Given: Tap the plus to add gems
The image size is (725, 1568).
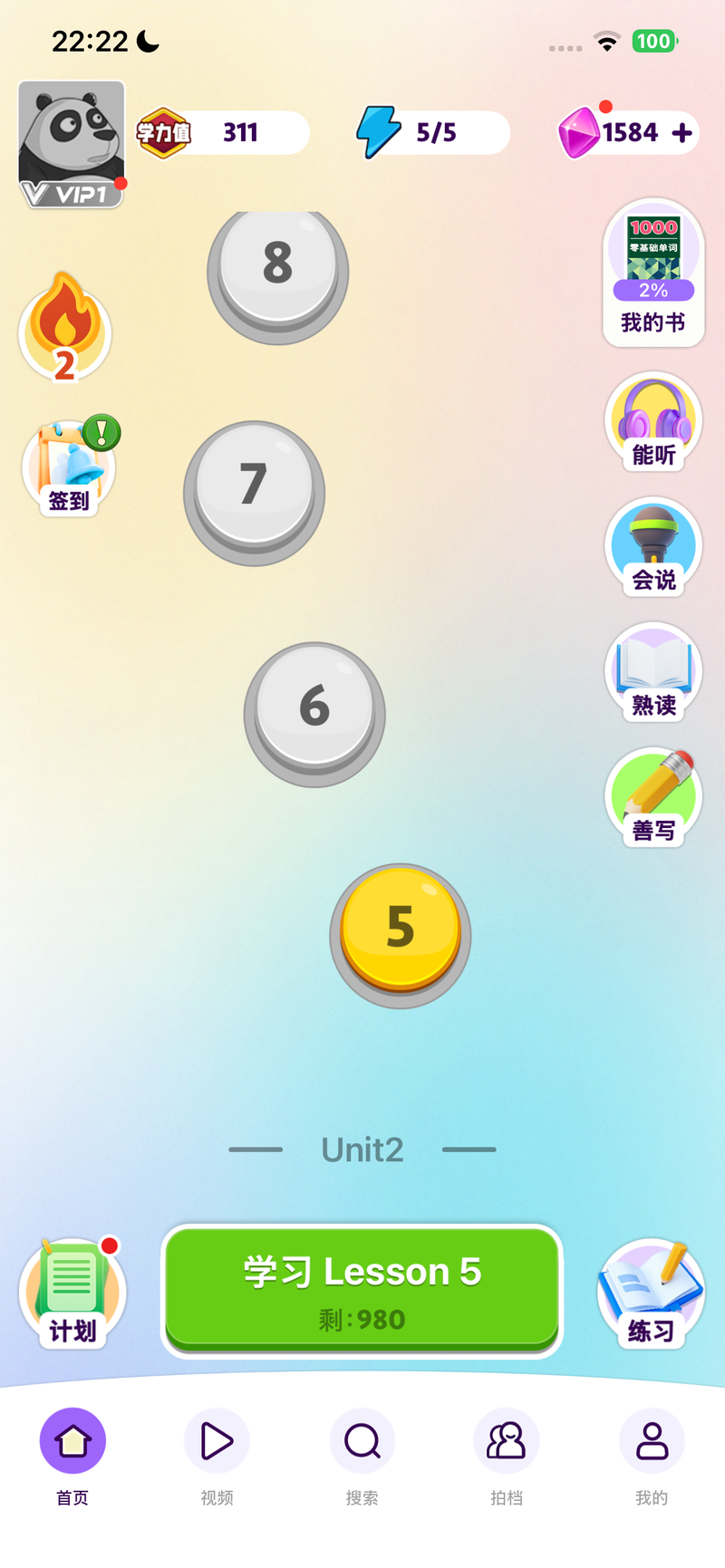Looking at the screenshot, I should 681,133.
